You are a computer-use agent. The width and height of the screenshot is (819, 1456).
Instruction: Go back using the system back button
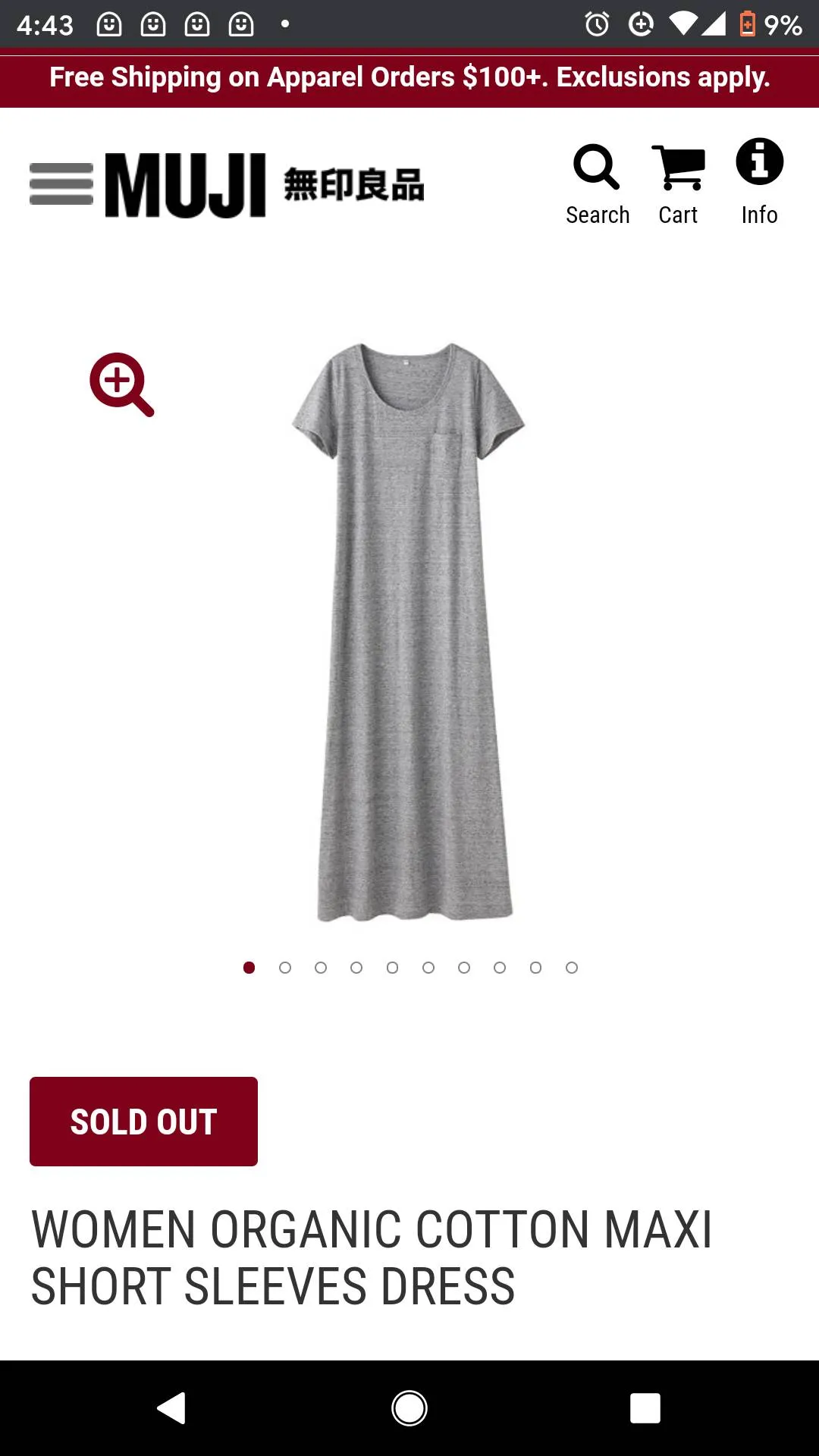coord(172,1408)
